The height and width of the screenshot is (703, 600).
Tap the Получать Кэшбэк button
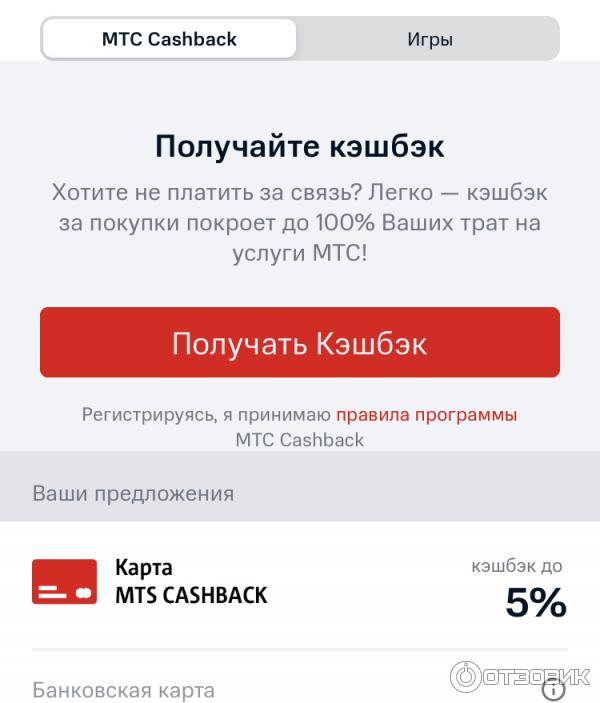click(299, 343)
